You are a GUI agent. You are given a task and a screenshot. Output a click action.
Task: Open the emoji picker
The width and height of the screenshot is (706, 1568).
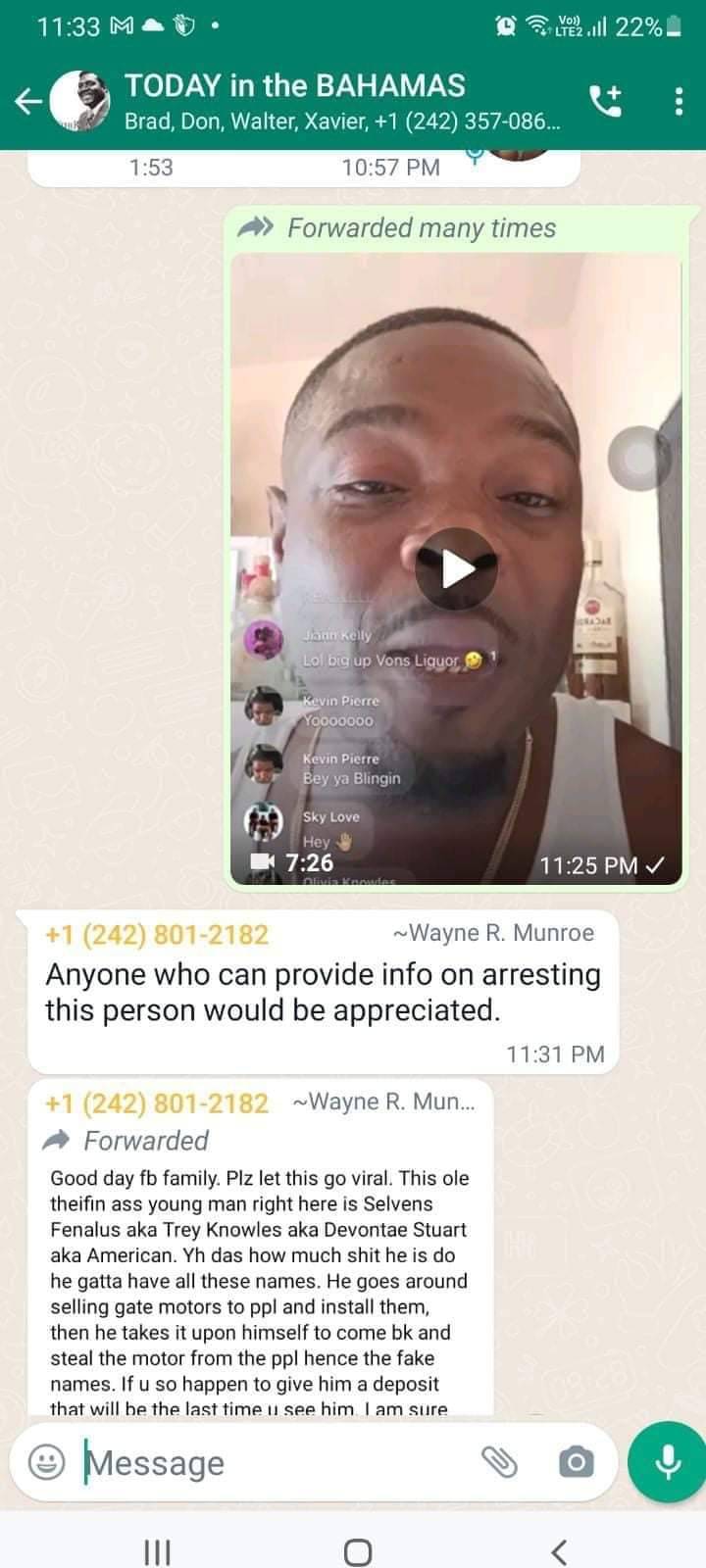pyautogui.click(x=46, y=1463)
